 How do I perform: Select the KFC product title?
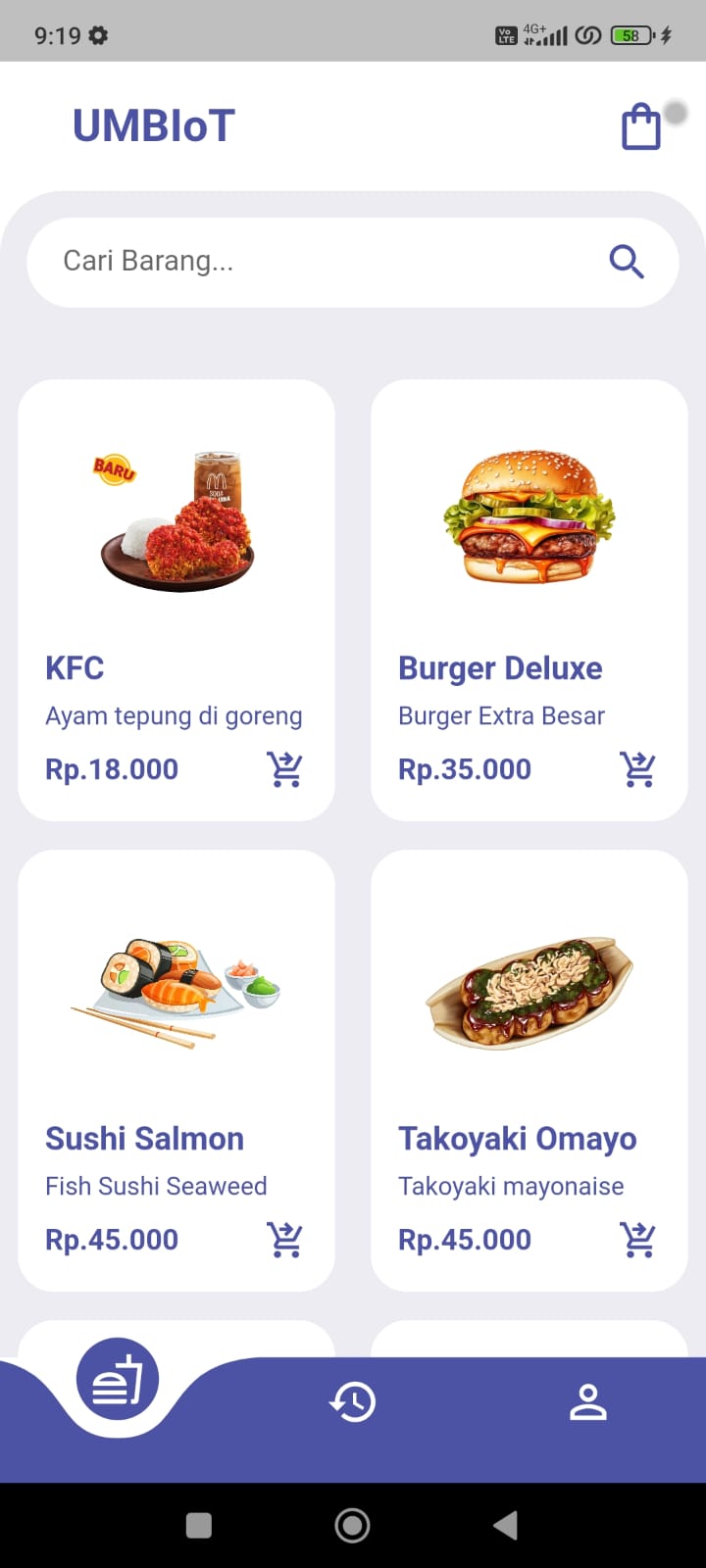click(x=74, y=667)
